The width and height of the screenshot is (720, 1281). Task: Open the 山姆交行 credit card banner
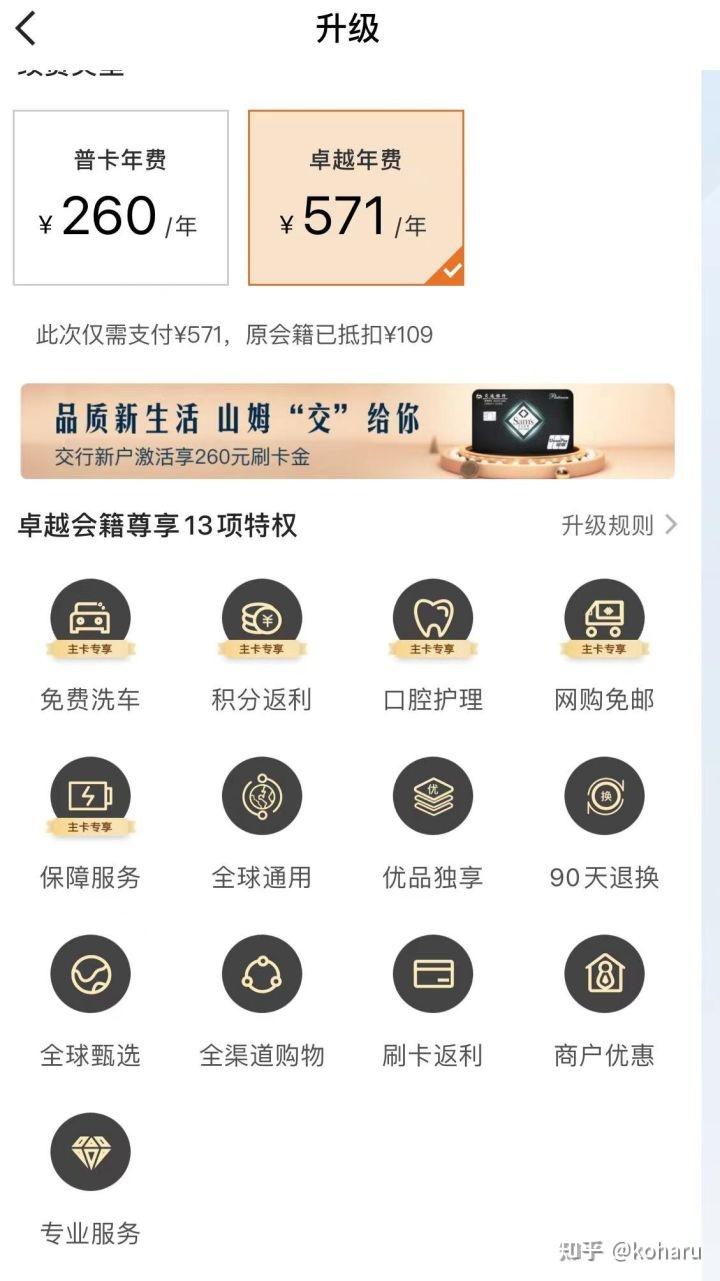coord(347,431)
